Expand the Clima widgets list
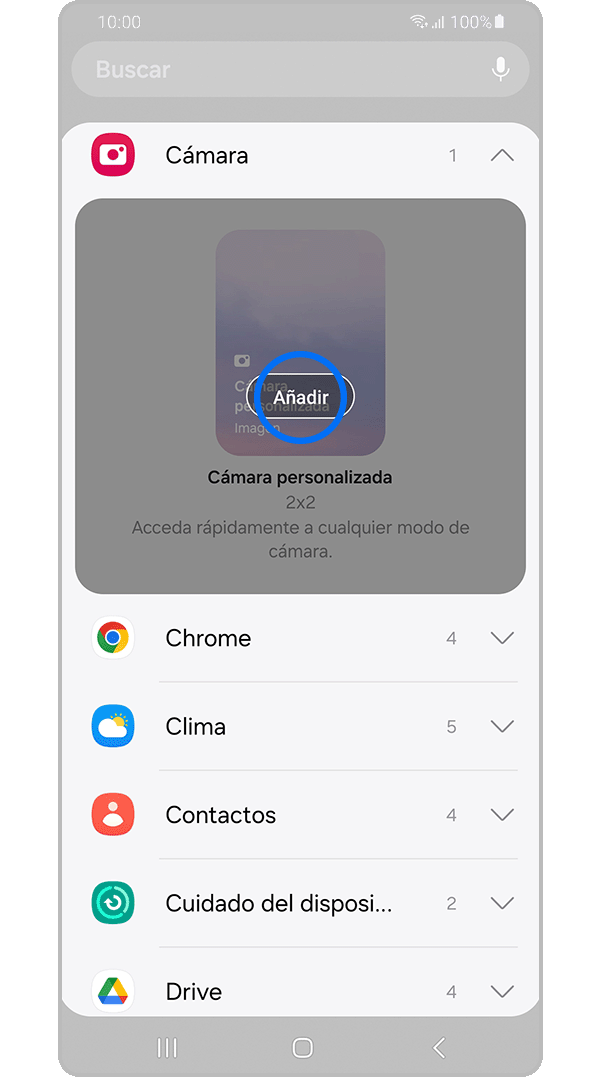The height and width of the screenshot is (1077, 600). click(x=502, y=727)
